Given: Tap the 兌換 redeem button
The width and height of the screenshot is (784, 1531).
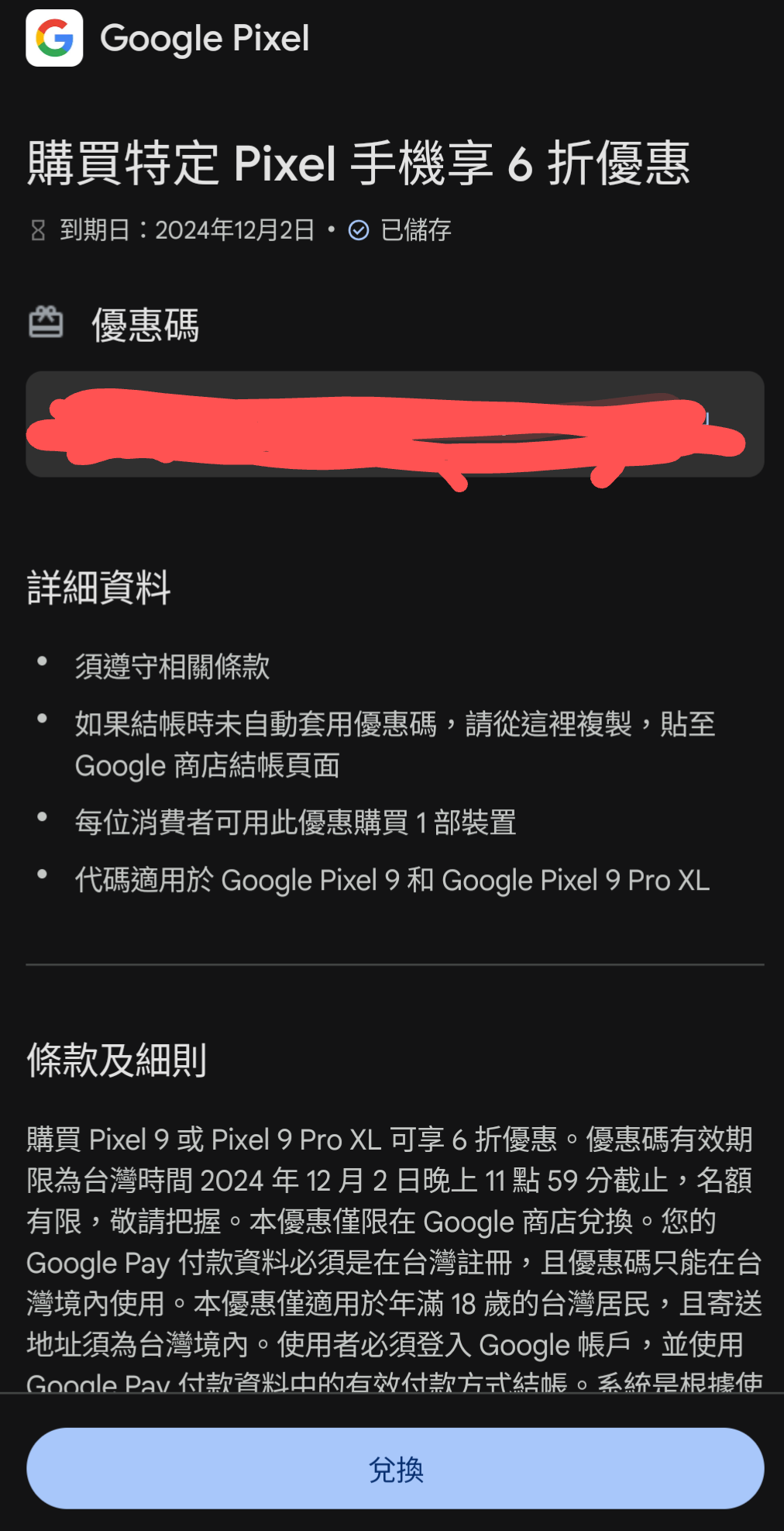Looking at the screenshot, I should point(395,1468).
